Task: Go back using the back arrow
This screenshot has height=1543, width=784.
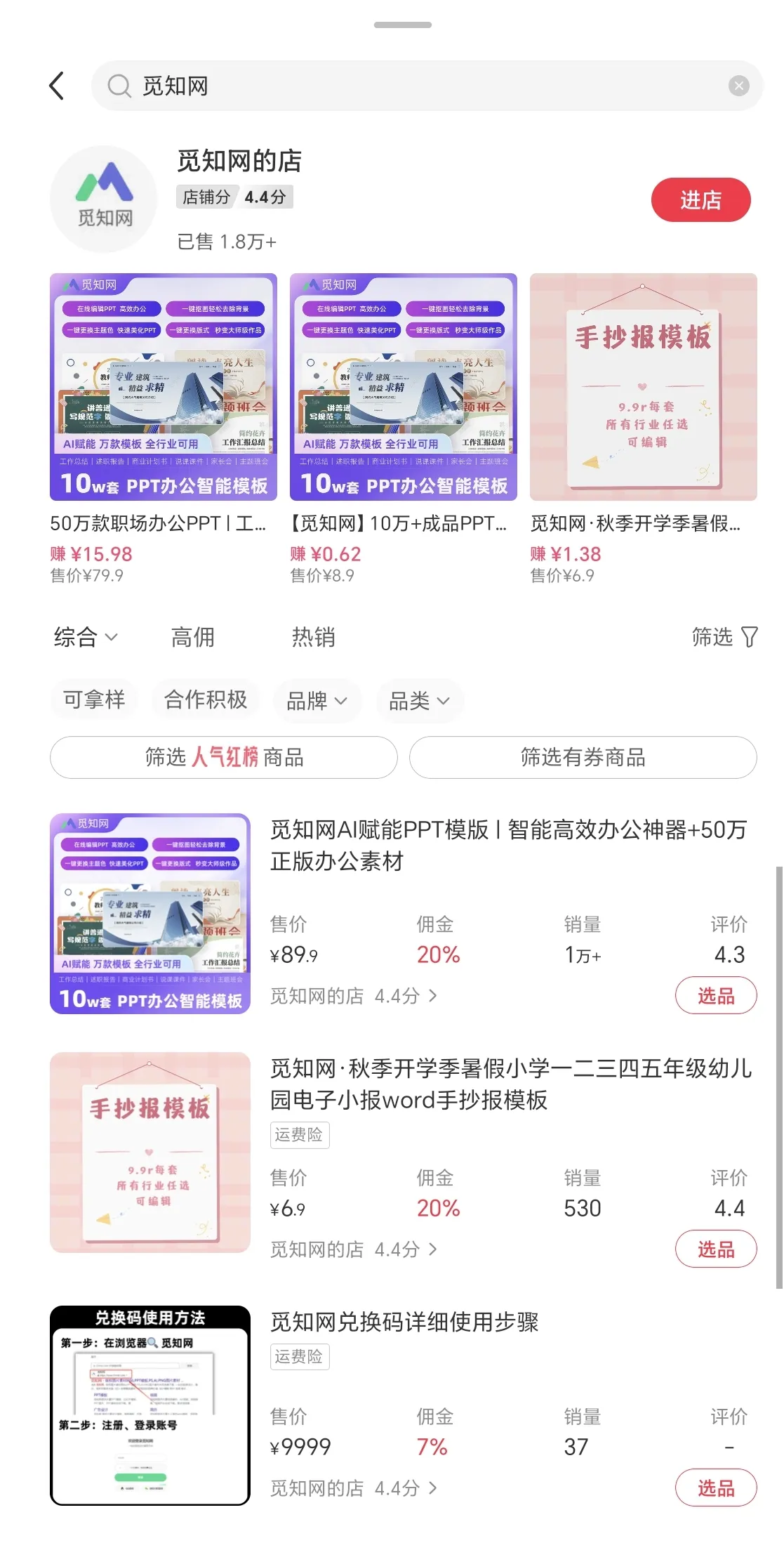Action: click(58, 86)
